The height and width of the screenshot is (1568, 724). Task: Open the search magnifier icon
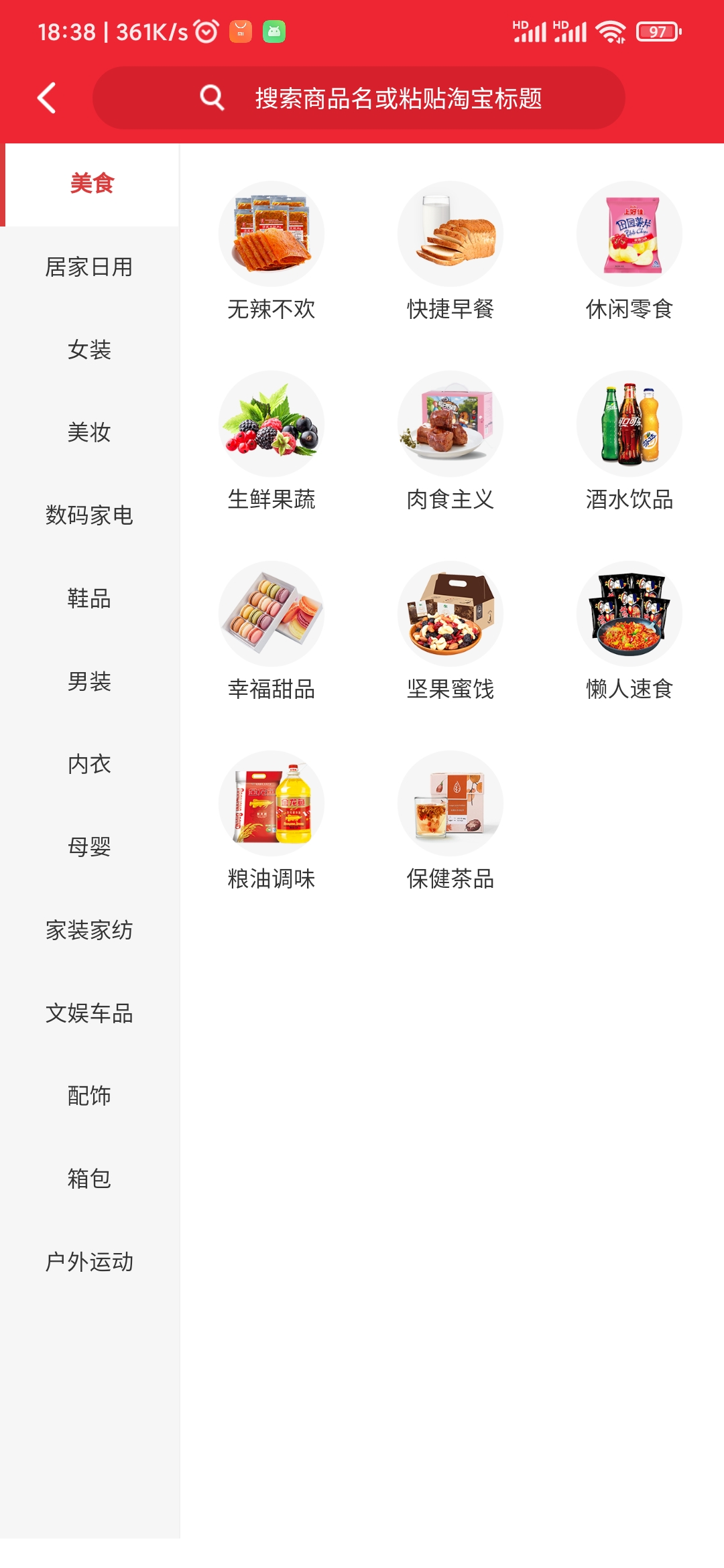coord(212,98)
